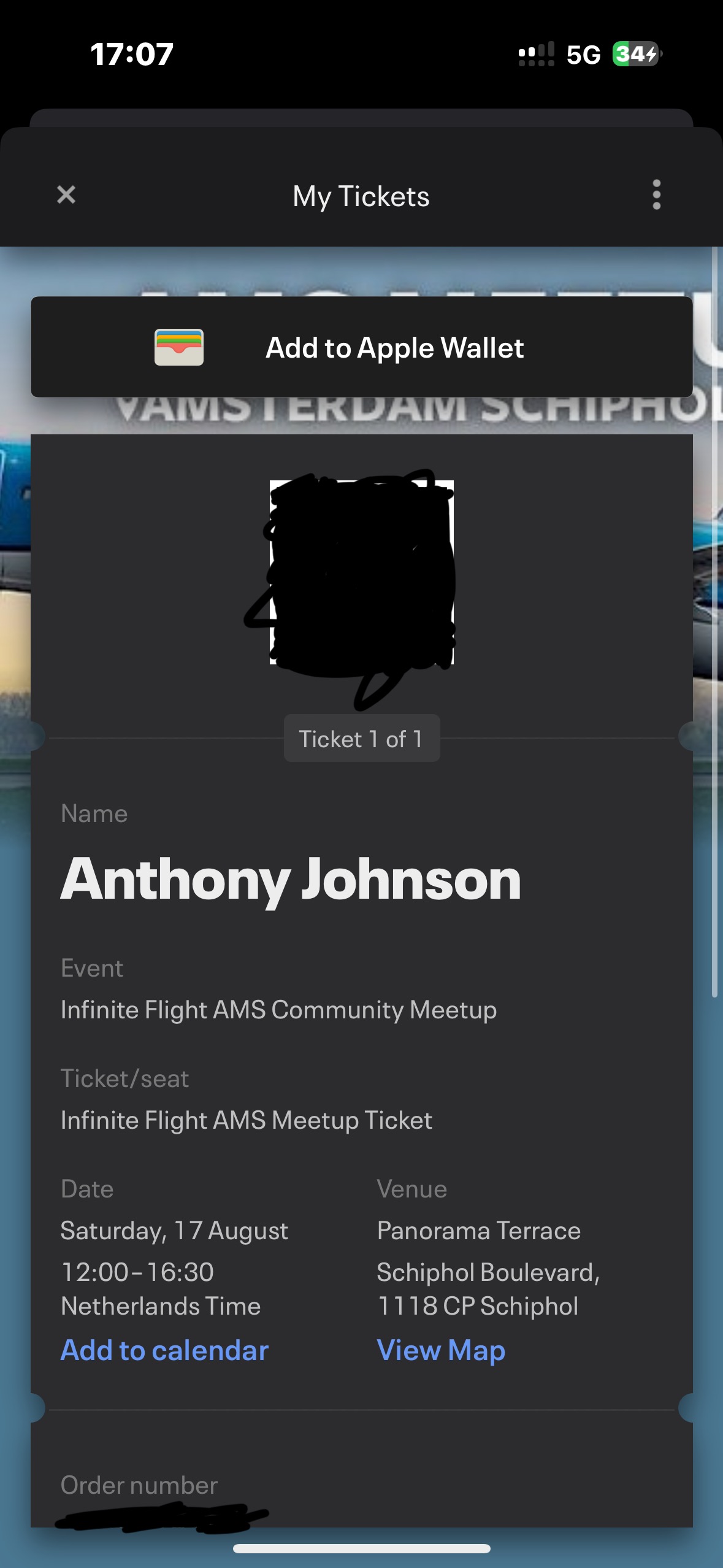Open the three-dot overflow menu
This screenshot has width=723, height=1568.
pyautogui.click(x=656, y=195)
